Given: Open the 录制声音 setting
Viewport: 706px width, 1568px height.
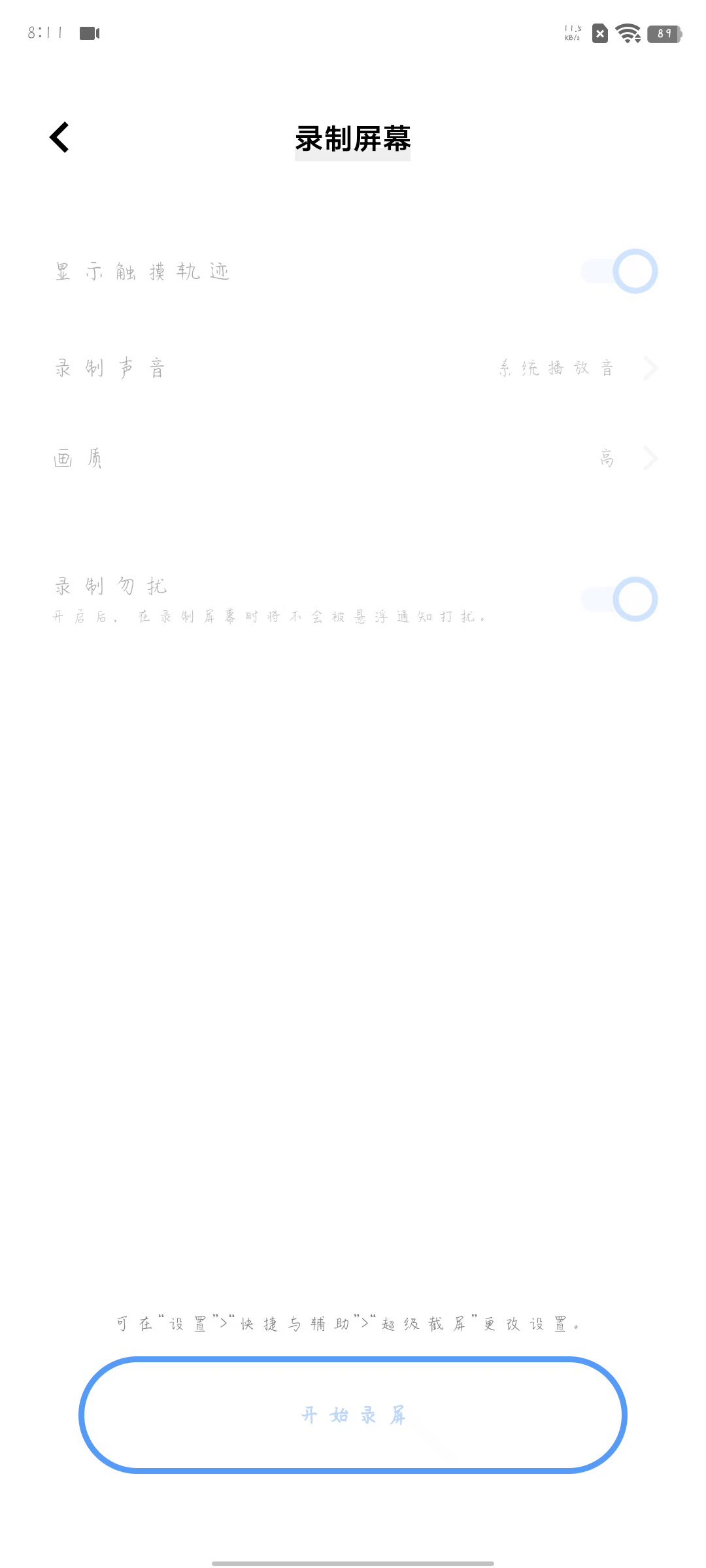Looking at the screenshot, I should 353,368.
